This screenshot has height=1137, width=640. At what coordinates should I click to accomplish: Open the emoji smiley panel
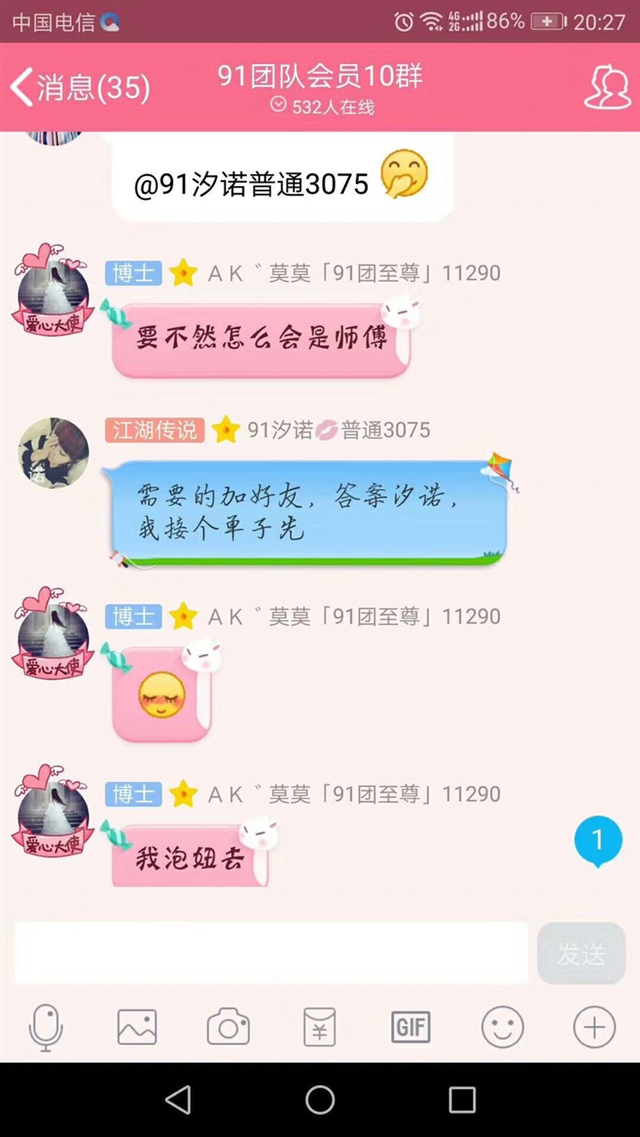[x=502, y=1027]
